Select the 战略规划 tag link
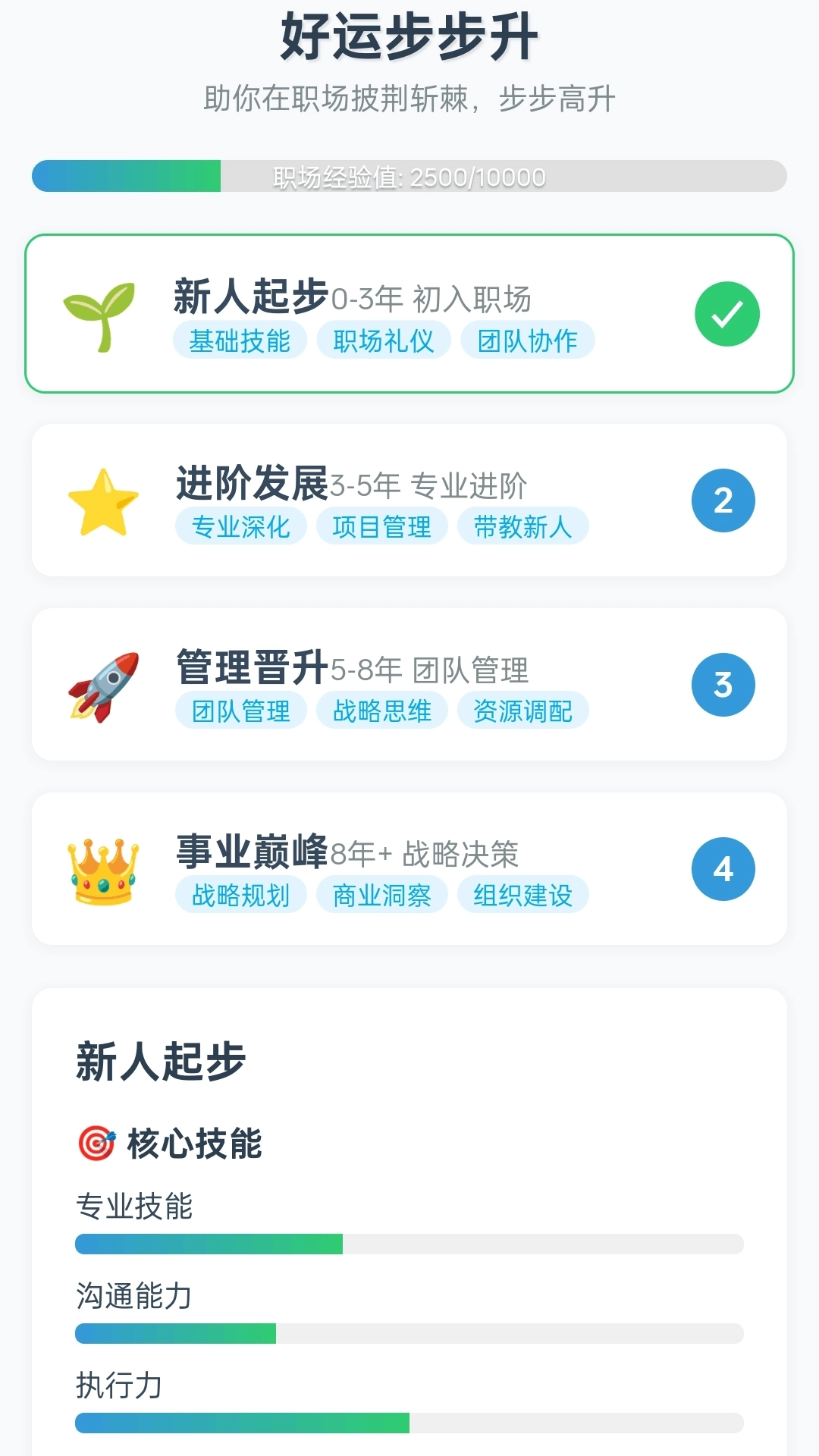Viewport: 819px width, 1456px height. (240, 895)
